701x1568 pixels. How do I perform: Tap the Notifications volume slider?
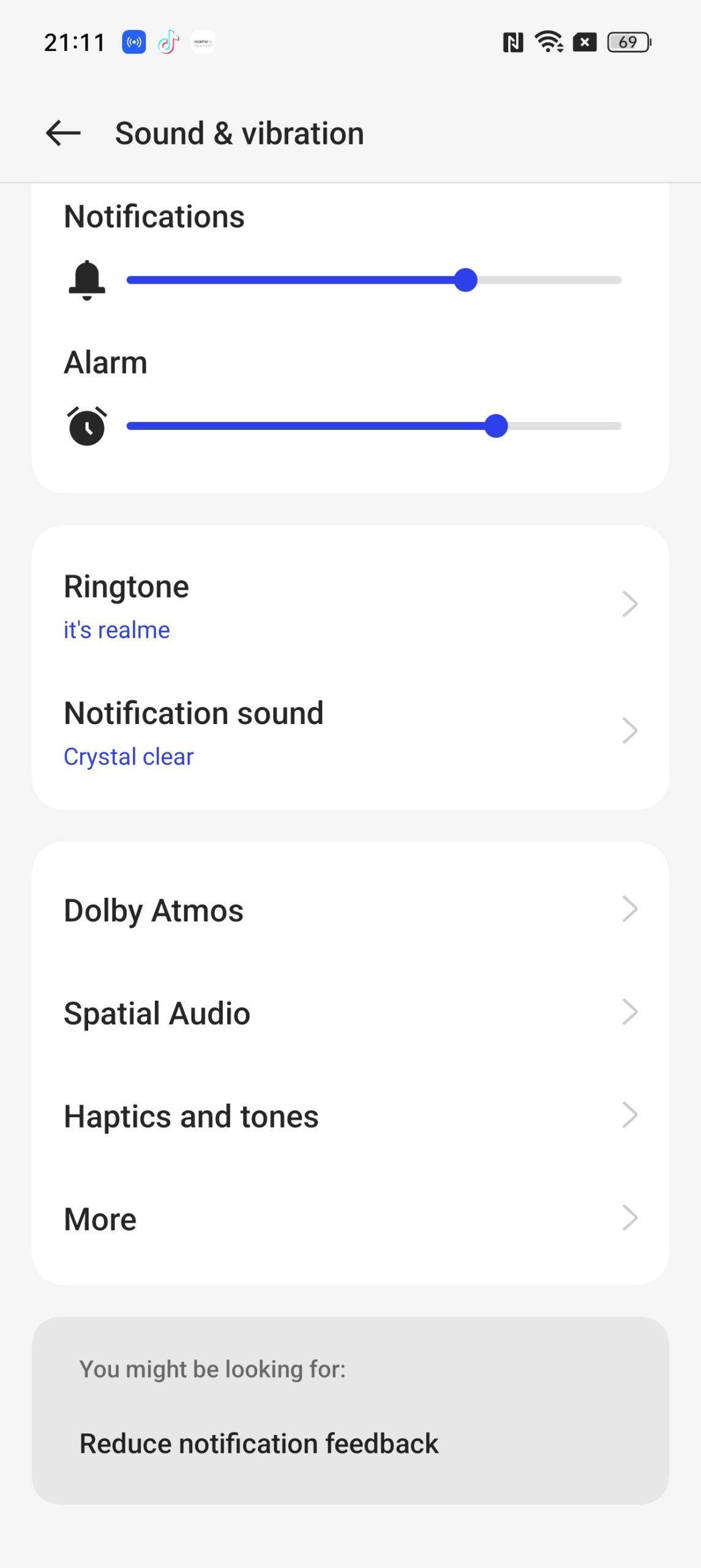[x=373, y=280]
